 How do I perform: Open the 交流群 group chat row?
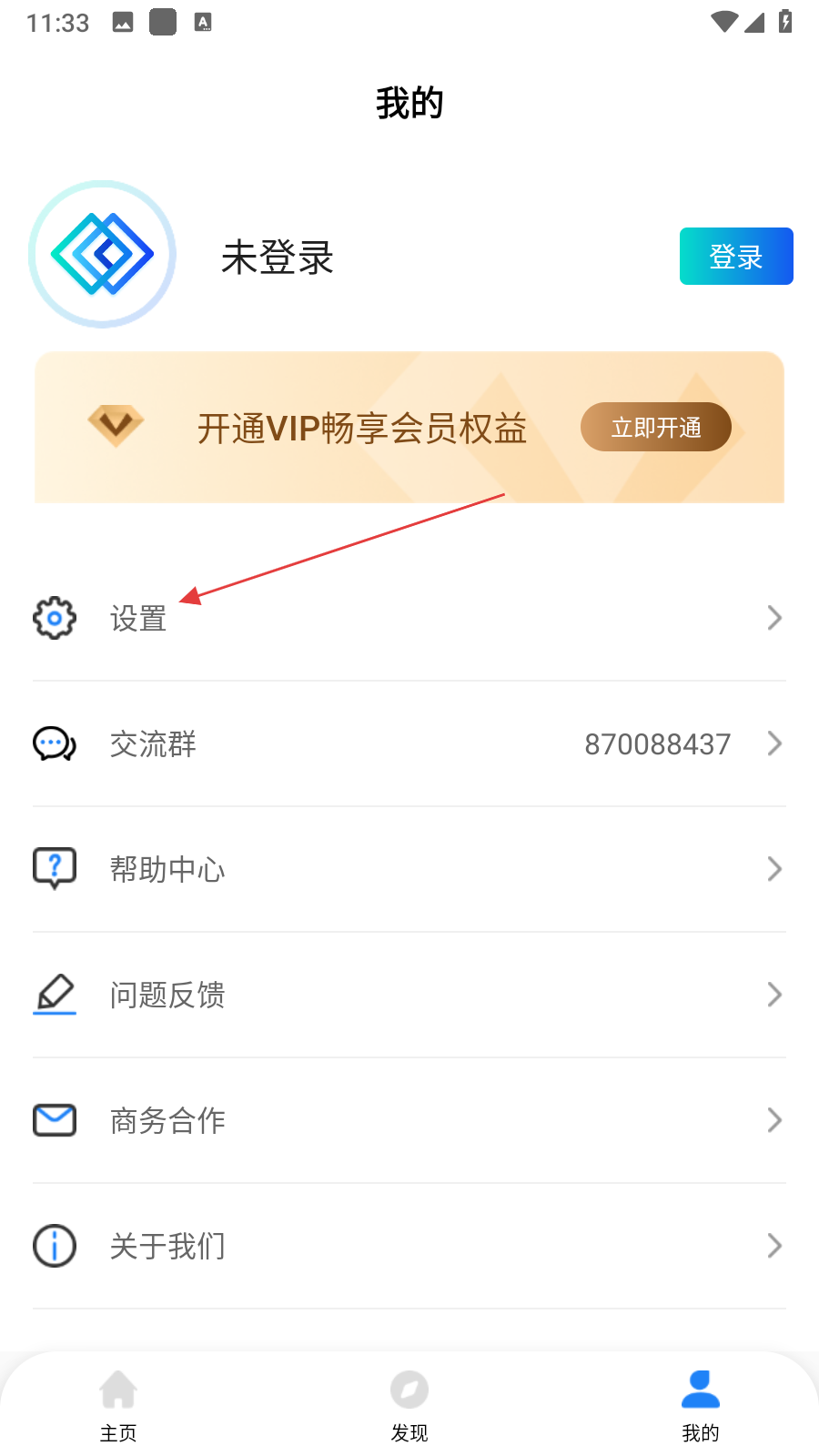[409, 744]
